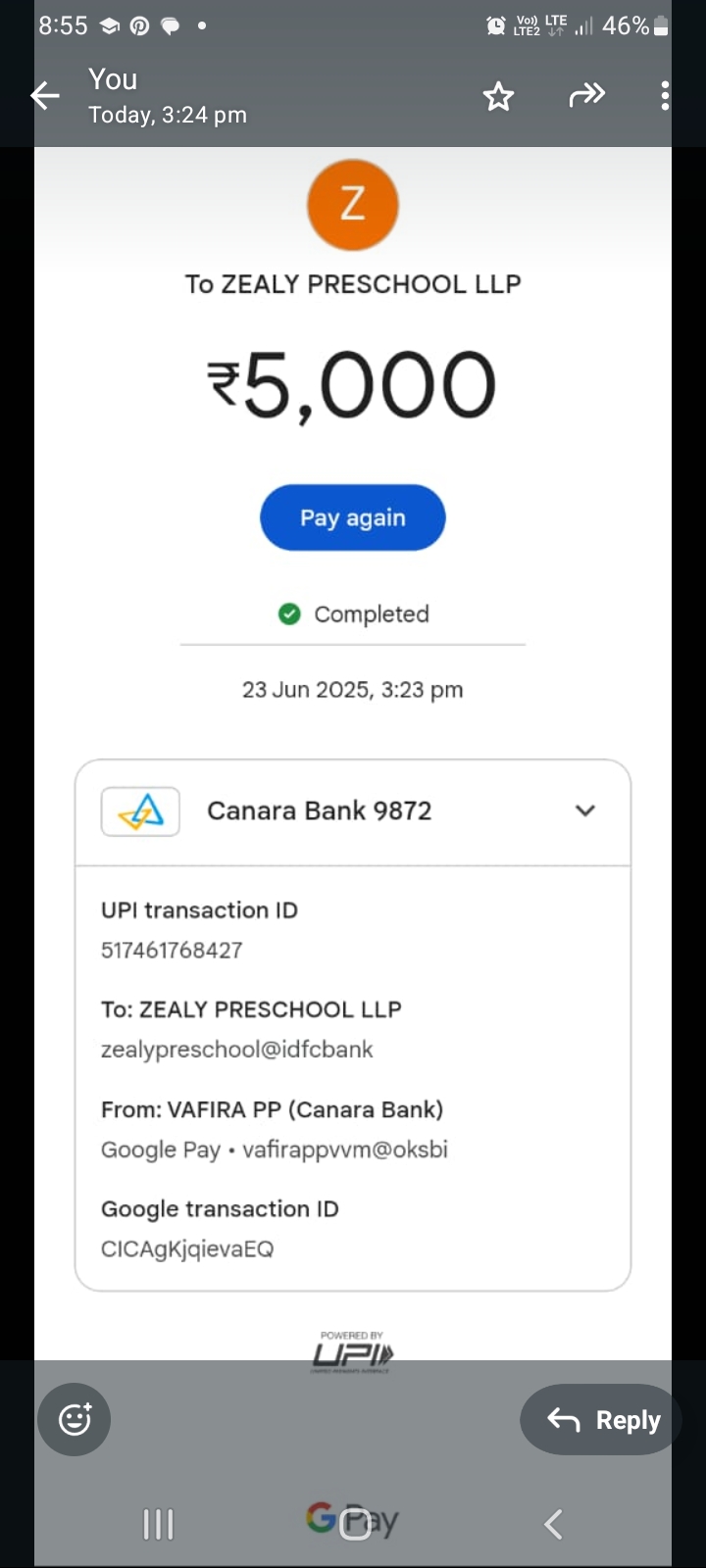Go back from the image viewer
Screen dimensions: 706x1568
click(45, 96)
